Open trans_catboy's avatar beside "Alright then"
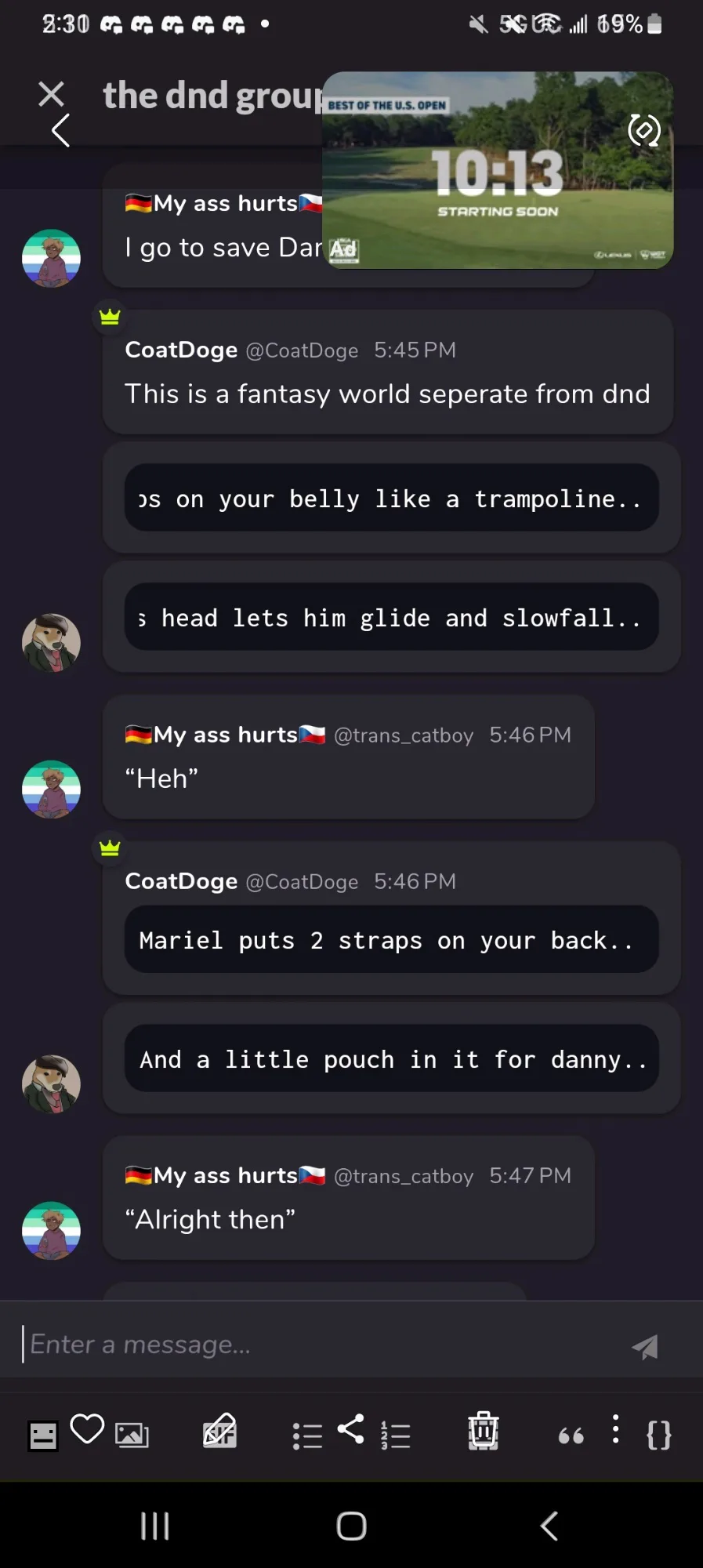 pyautogui.click(x=51, y=1230)
